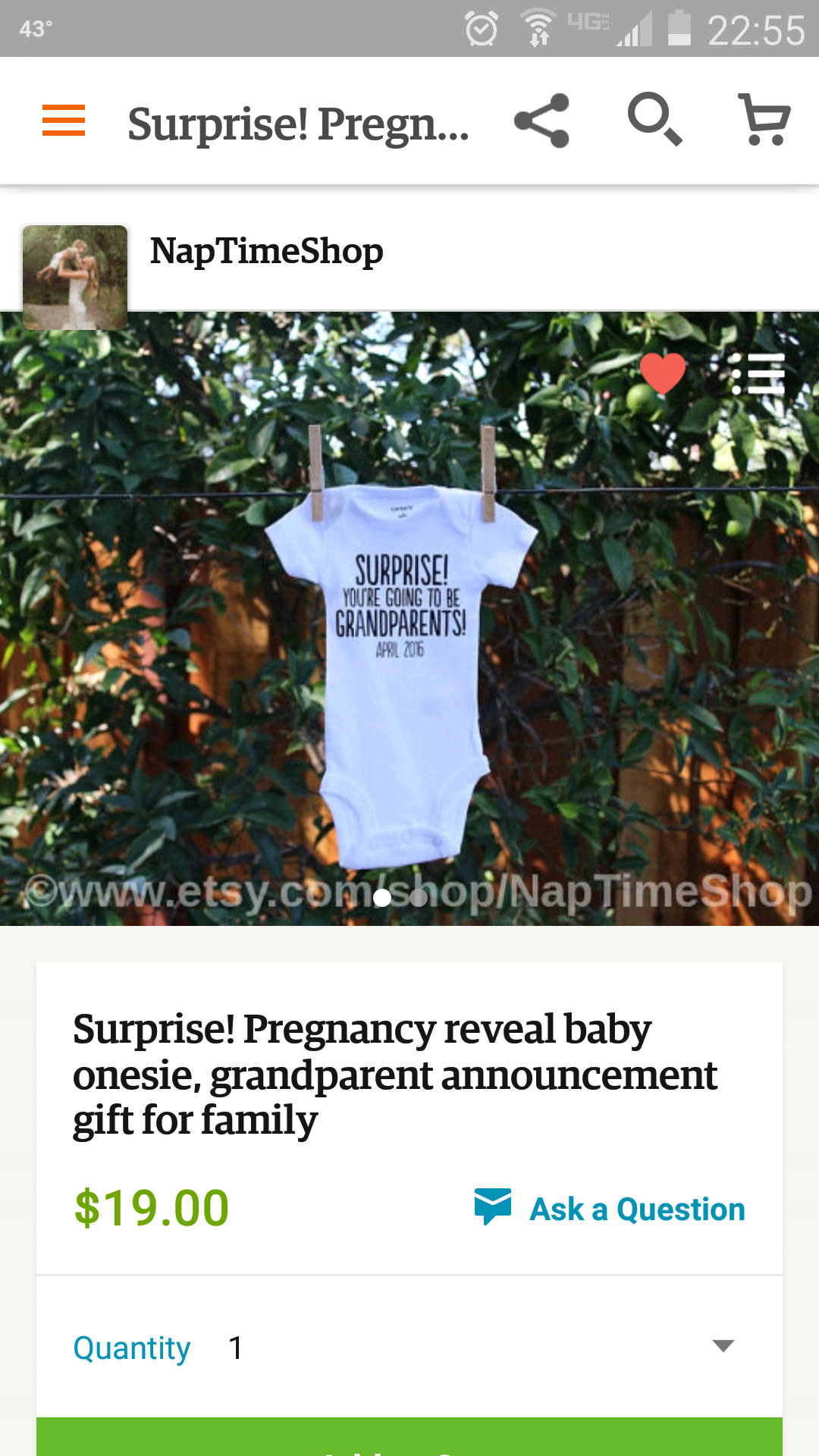Toggle the favorite heart on the product
The image size is (819, 1456).
pyautogui.click(x=663, y=372)
